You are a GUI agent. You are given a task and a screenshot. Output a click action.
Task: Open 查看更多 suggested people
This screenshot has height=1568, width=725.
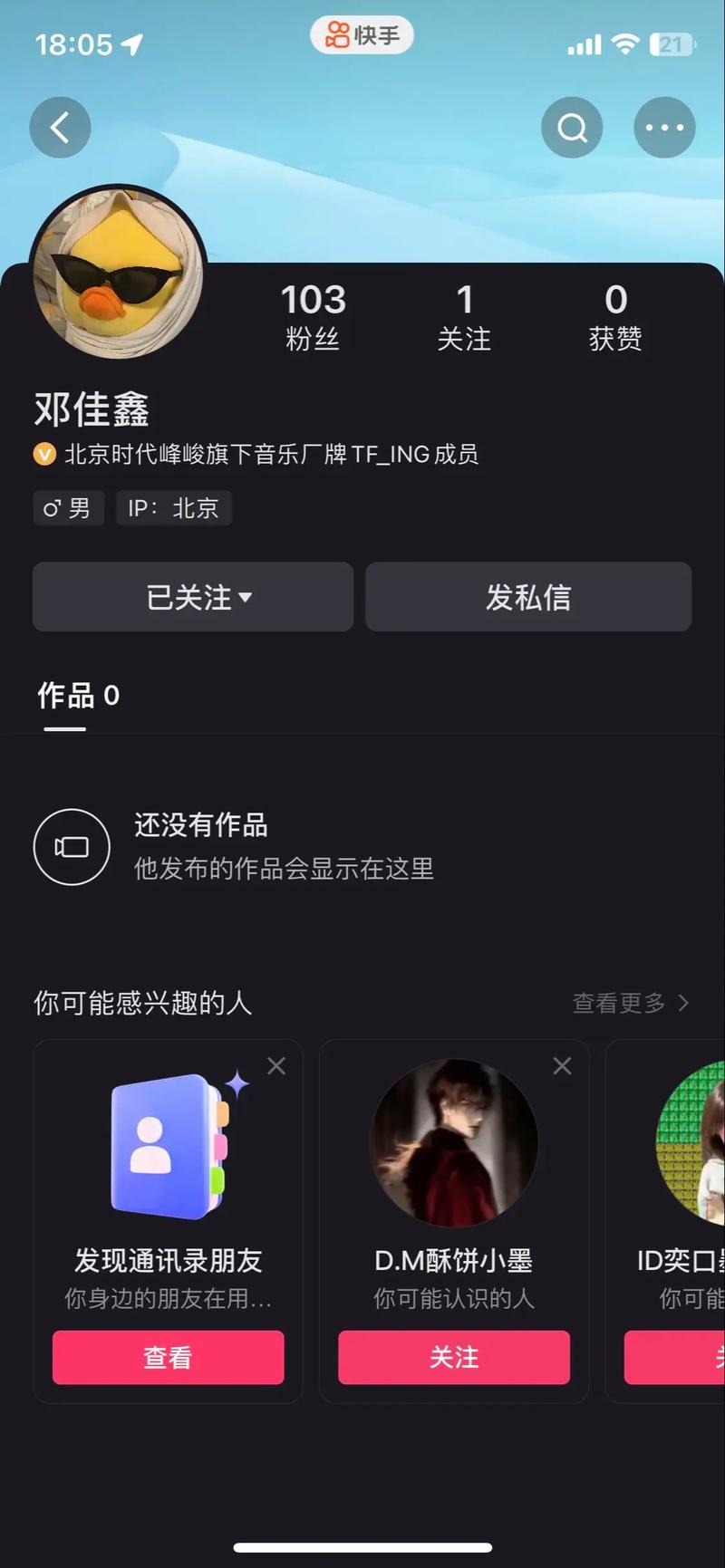[631, 1003]
